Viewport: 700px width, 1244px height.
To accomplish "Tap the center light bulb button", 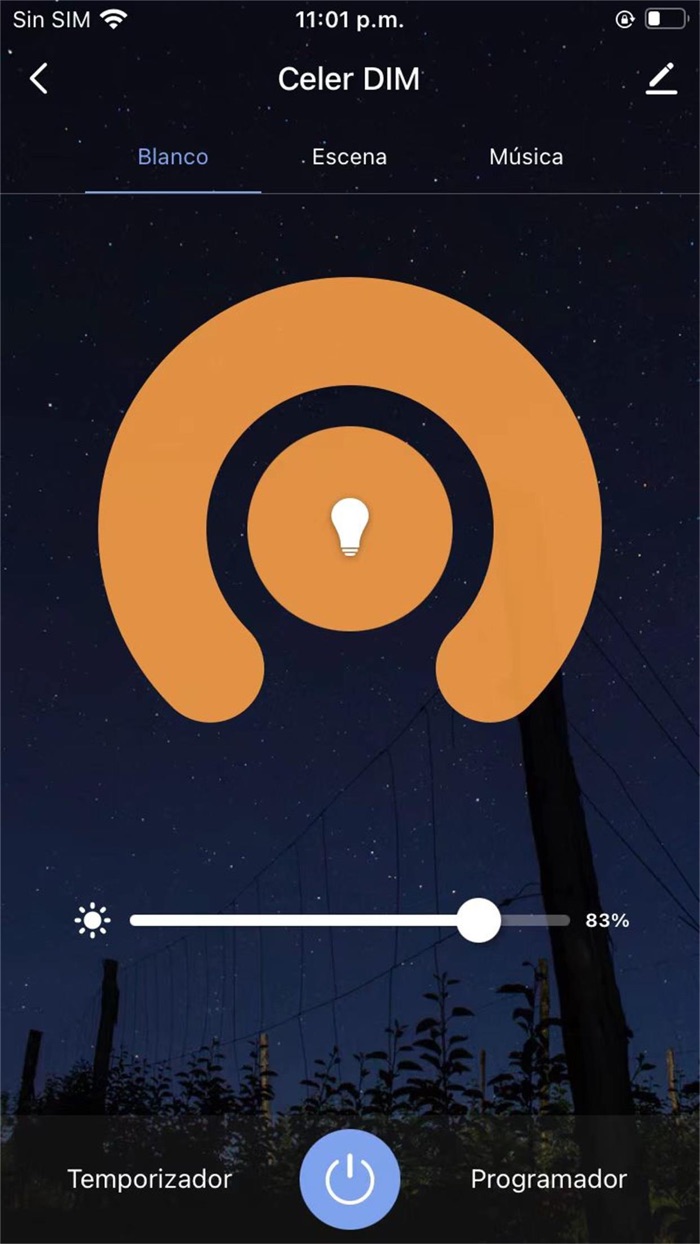I will click(x=350, y=529).
